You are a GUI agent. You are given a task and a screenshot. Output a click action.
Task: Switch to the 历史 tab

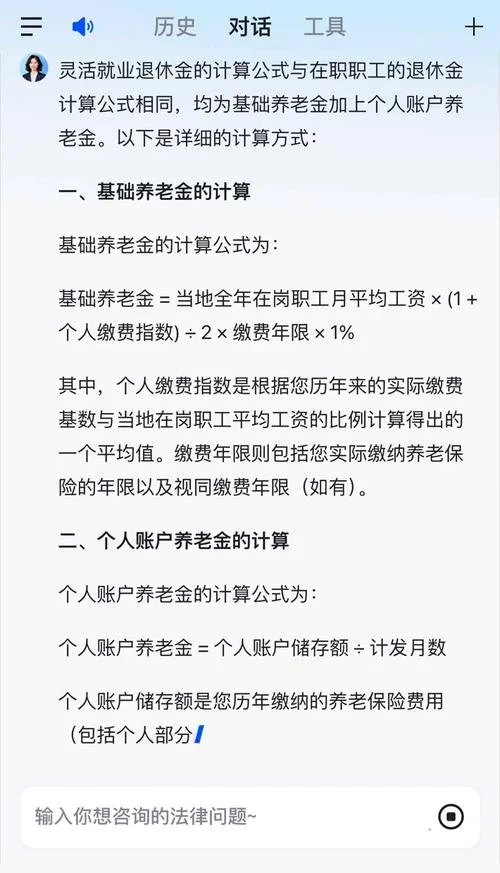[175, 27]
